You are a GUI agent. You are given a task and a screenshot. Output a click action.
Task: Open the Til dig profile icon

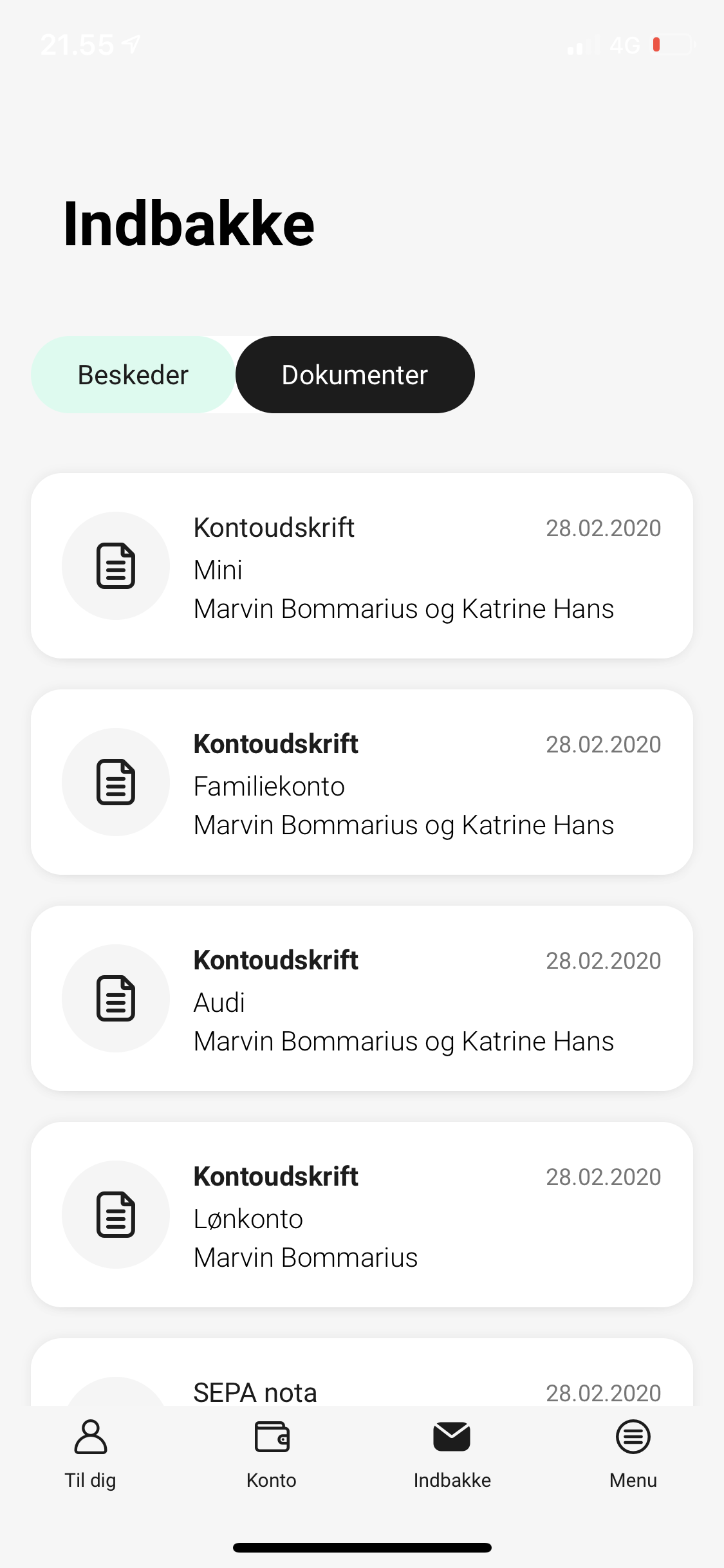click(89, 1435)
